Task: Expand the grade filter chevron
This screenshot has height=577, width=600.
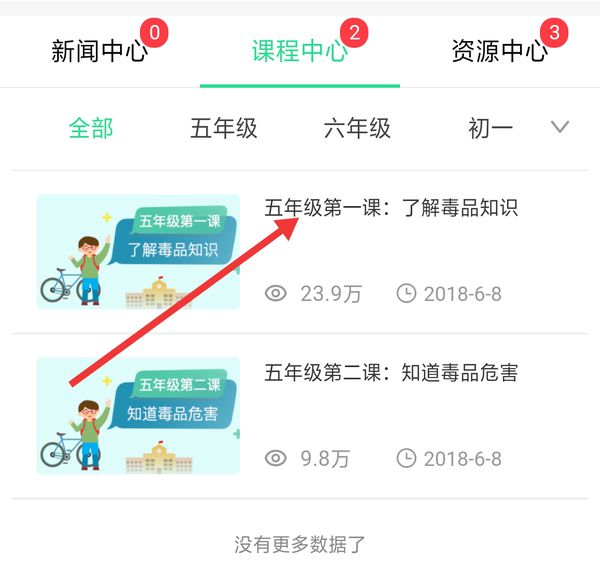Action: (560, 127)
